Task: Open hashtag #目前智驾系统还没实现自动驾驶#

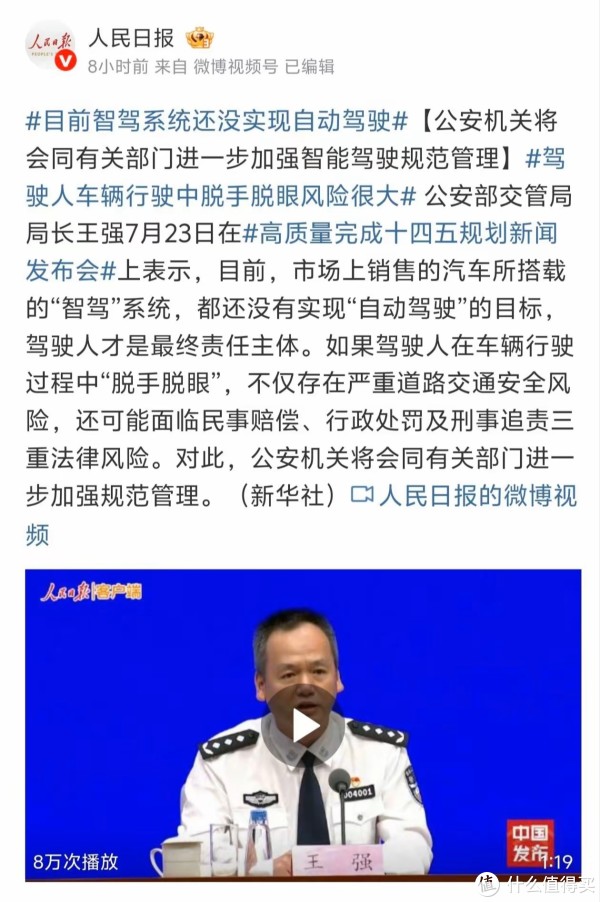Action: 217,123
